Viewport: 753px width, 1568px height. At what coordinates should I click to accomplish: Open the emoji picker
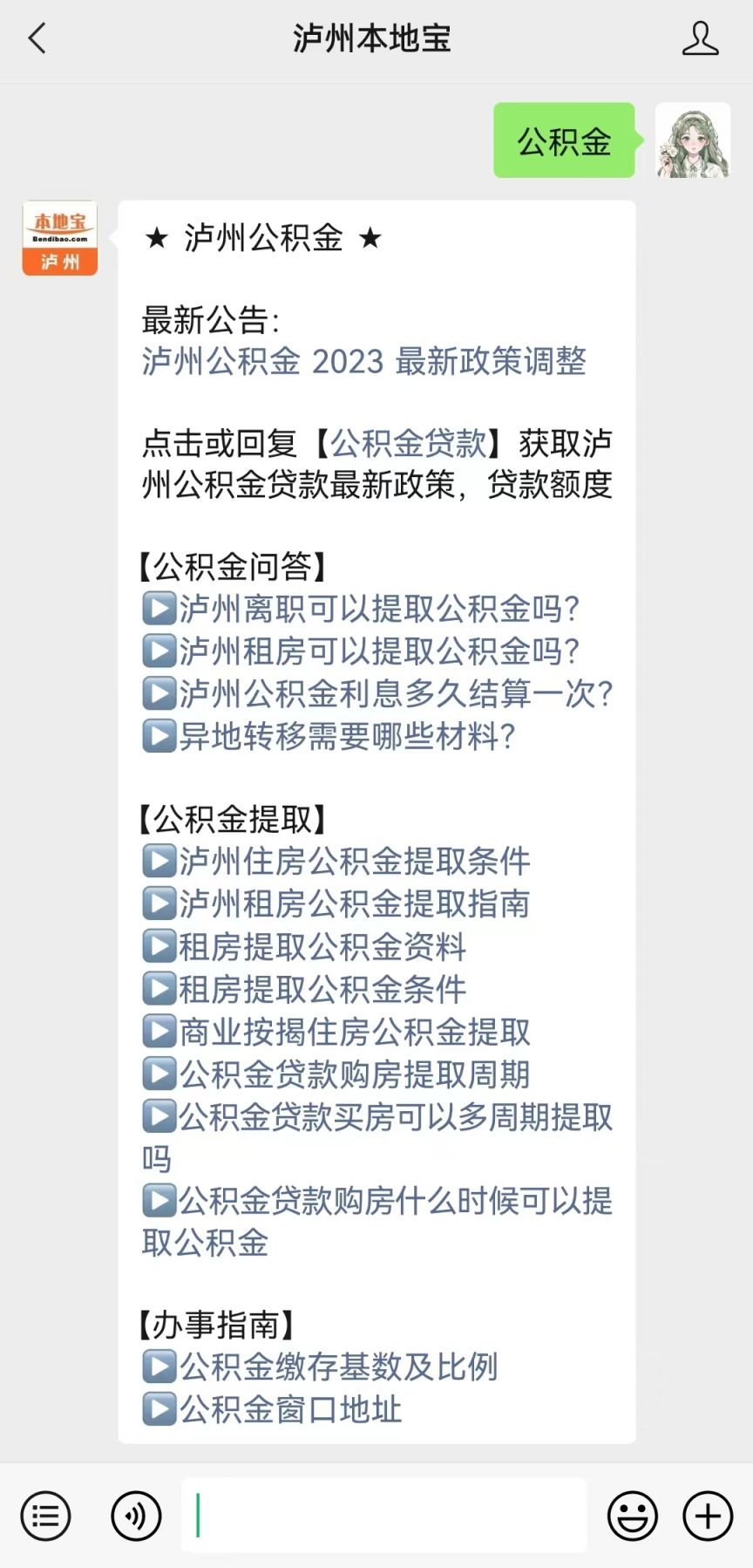[x=633, y=1517]
